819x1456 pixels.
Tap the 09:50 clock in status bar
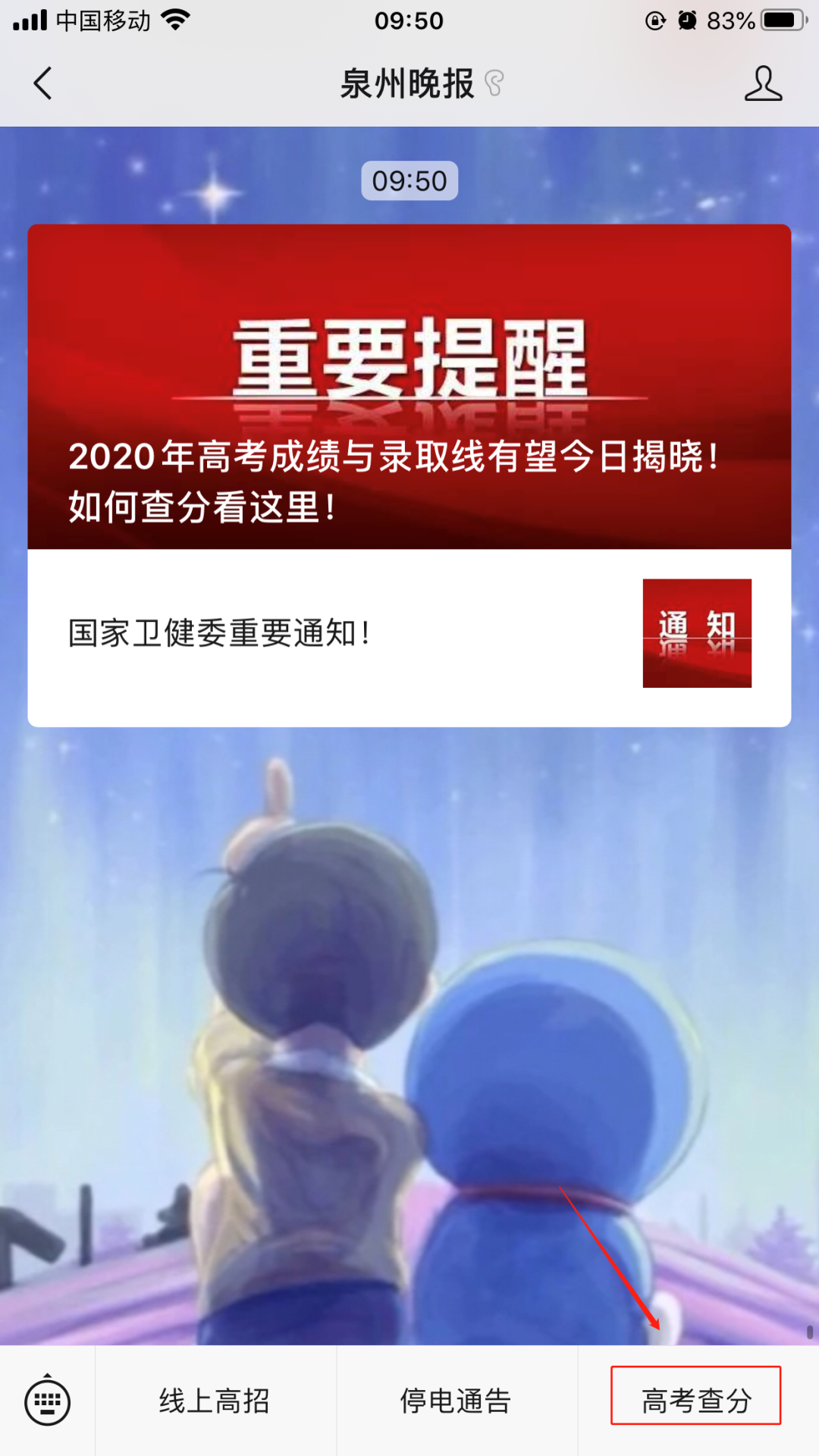409,20
